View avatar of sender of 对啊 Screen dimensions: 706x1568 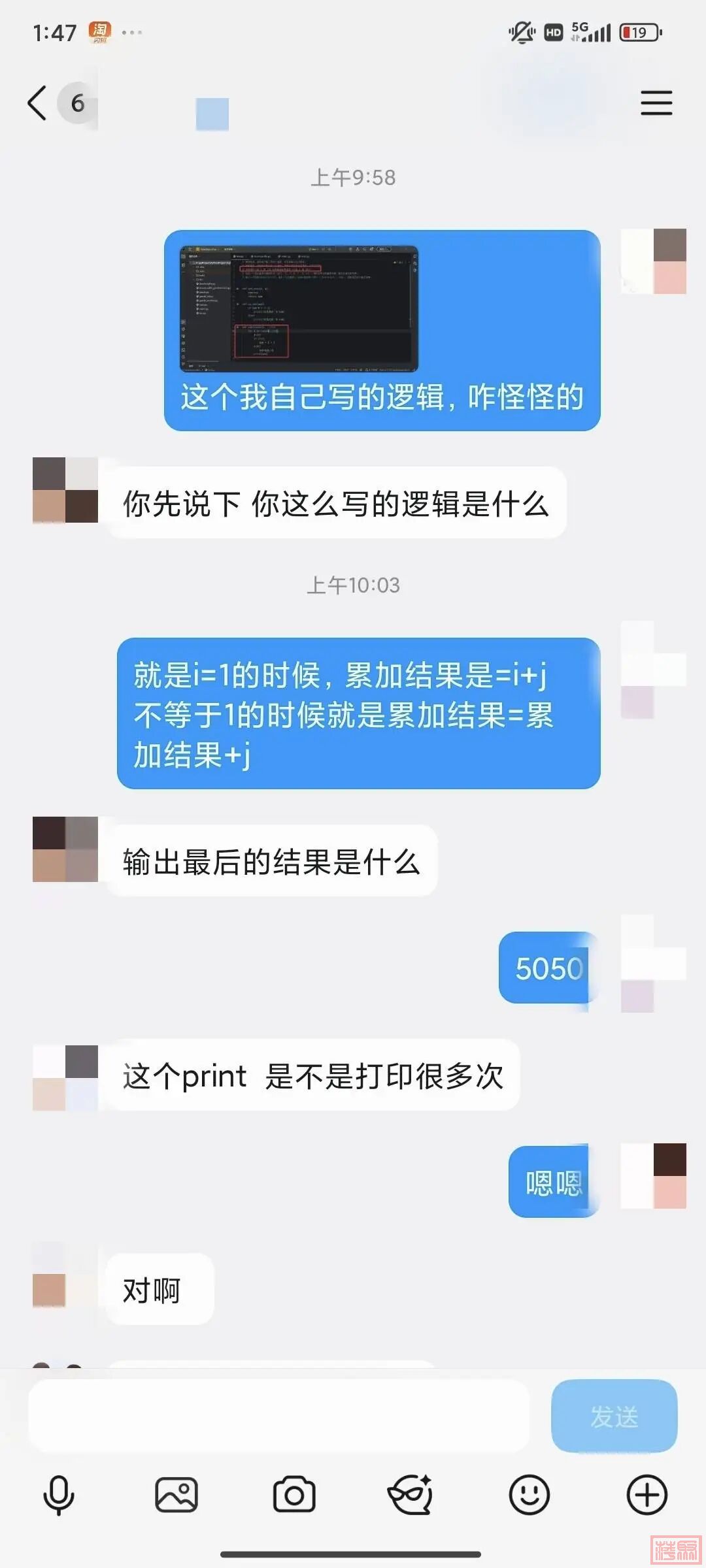[65, 1274]
